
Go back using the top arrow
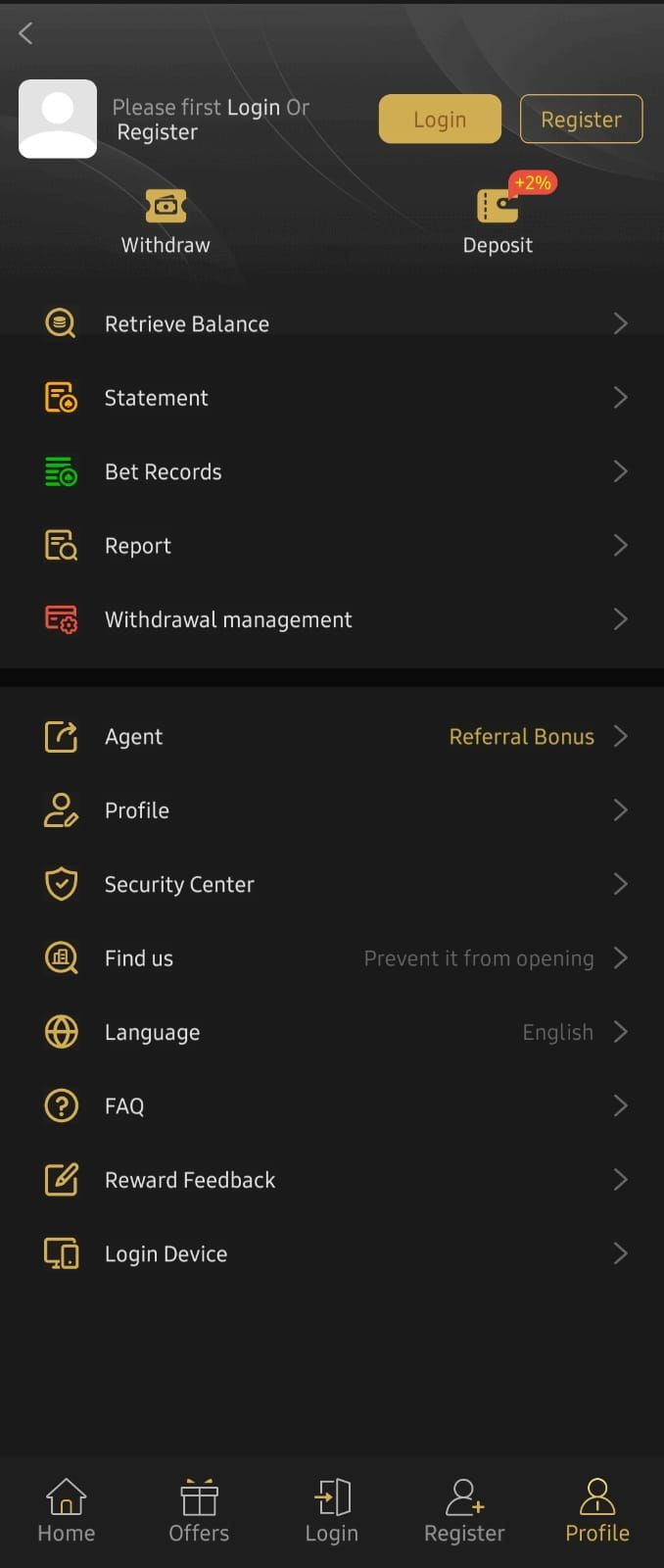coord(26,33)
